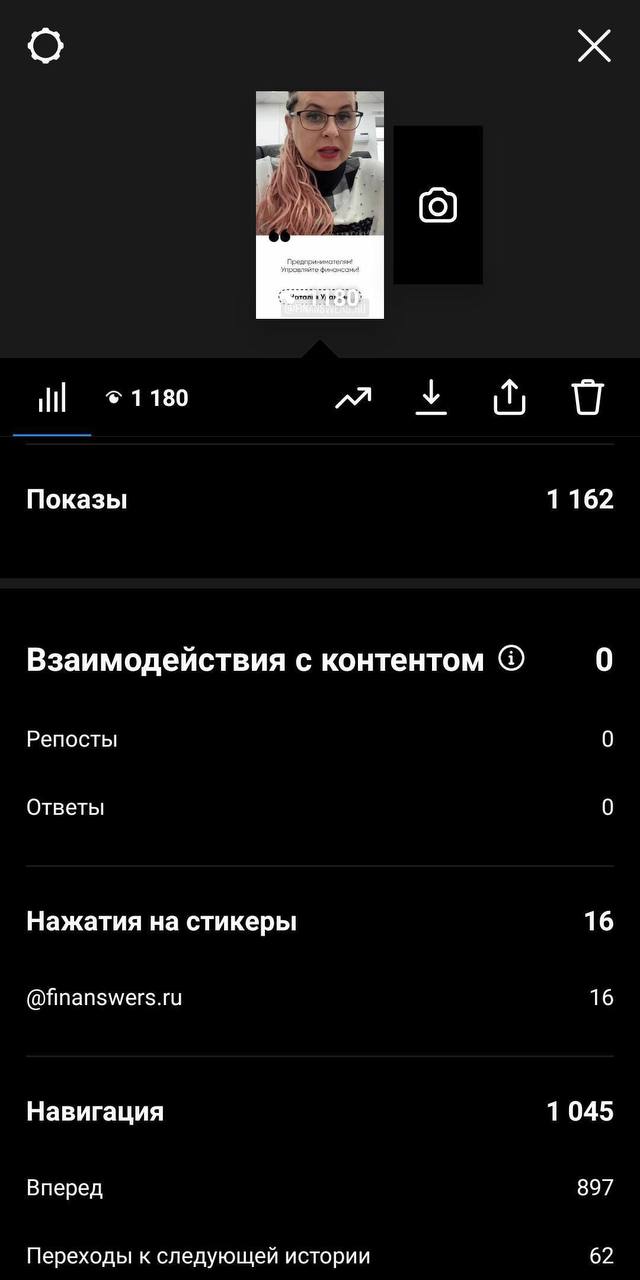Promote the story with trending arrow icon
This screenshot has width=640, height=1280.
[353, 398]
